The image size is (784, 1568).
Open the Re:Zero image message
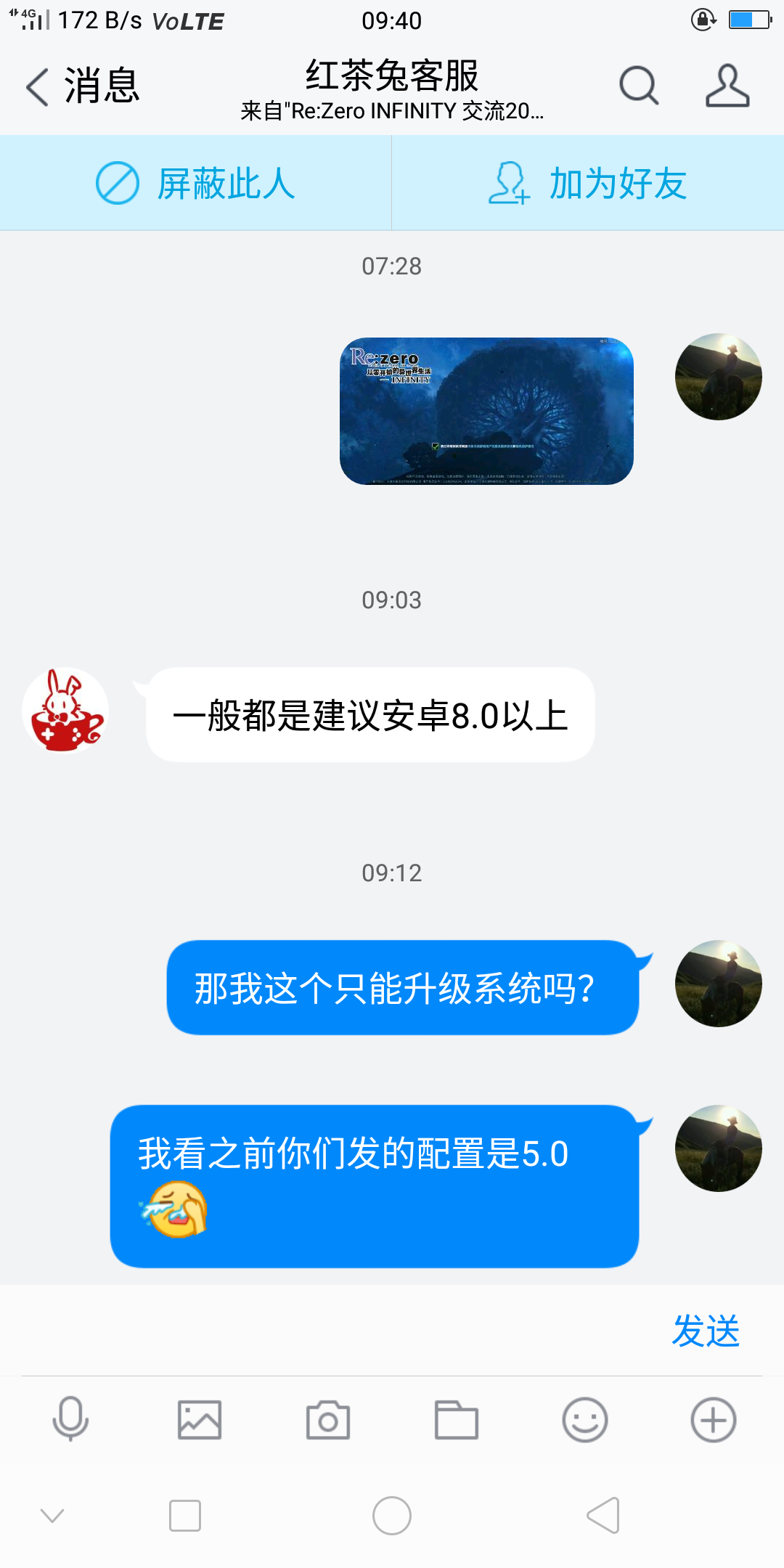pyautogui.click(x=486, y=411)
